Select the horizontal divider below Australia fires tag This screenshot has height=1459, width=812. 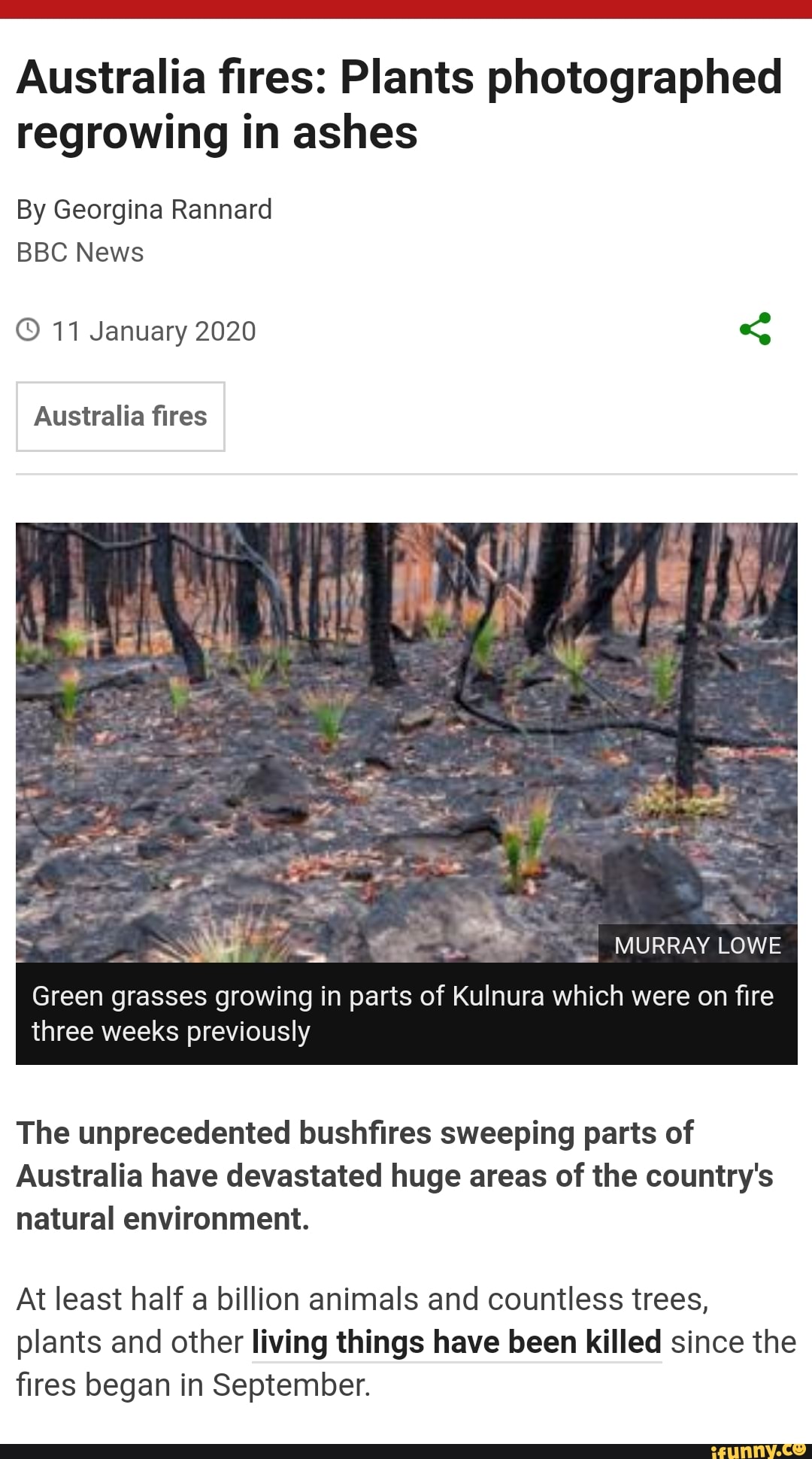(406, 473)
